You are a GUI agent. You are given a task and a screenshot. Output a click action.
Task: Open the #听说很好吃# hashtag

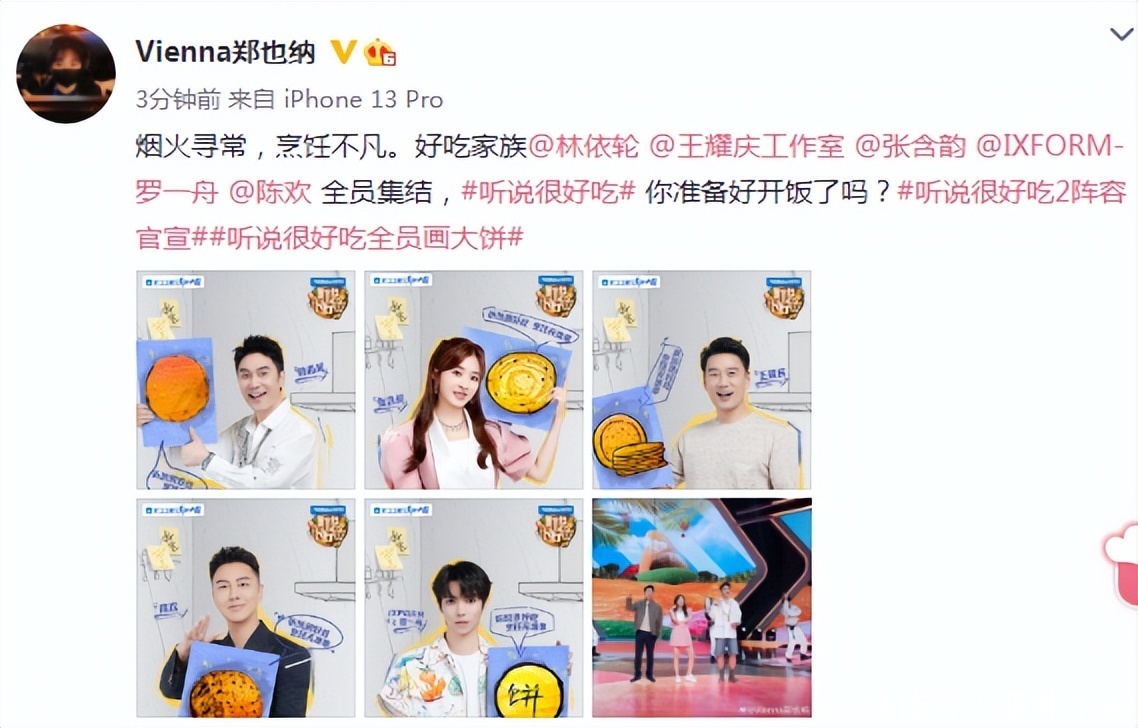click(548, 191)
